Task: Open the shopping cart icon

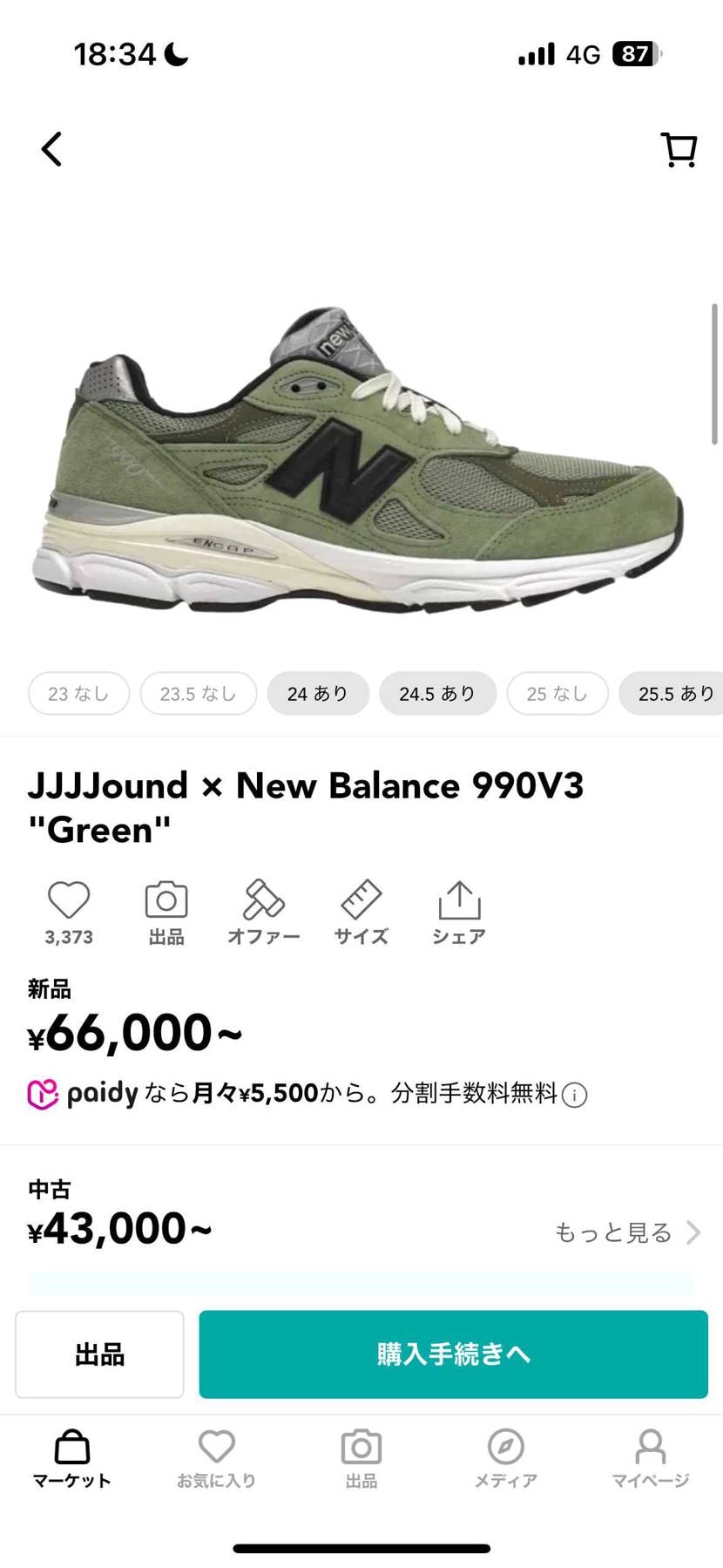Action: [x=679, y=149]
